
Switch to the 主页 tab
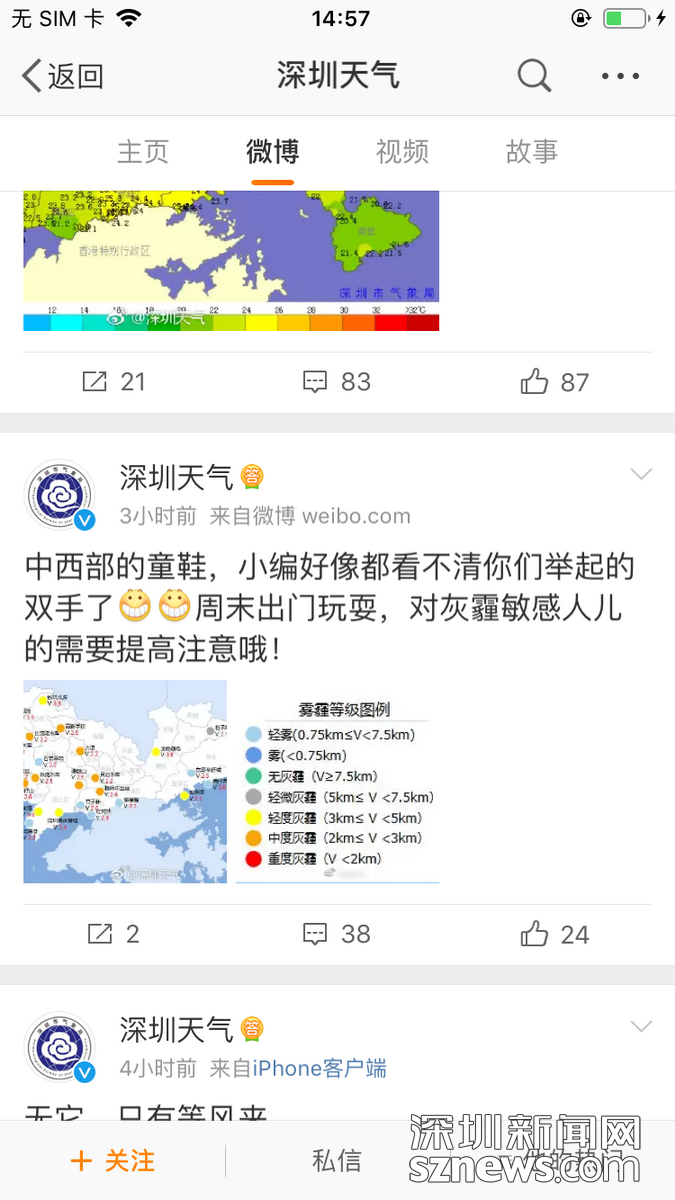point(143,152)
